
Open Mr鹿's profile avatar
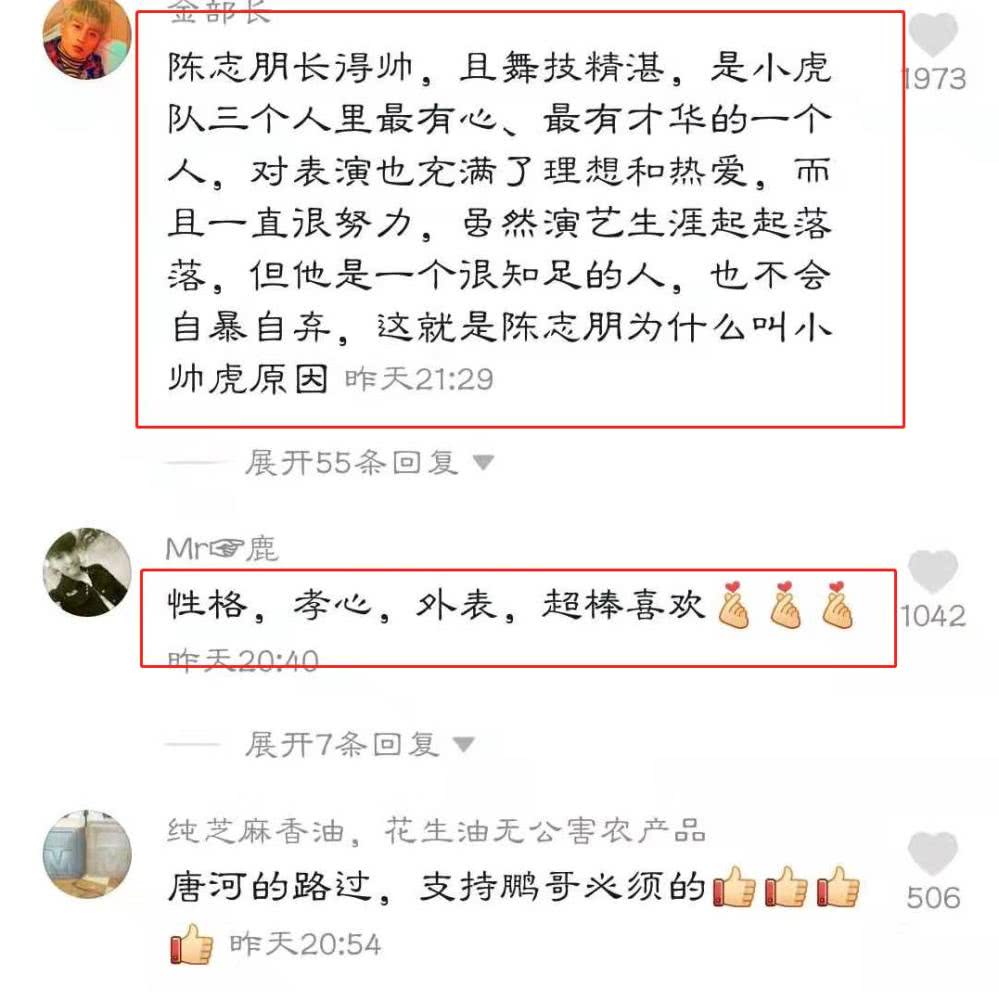88,572
